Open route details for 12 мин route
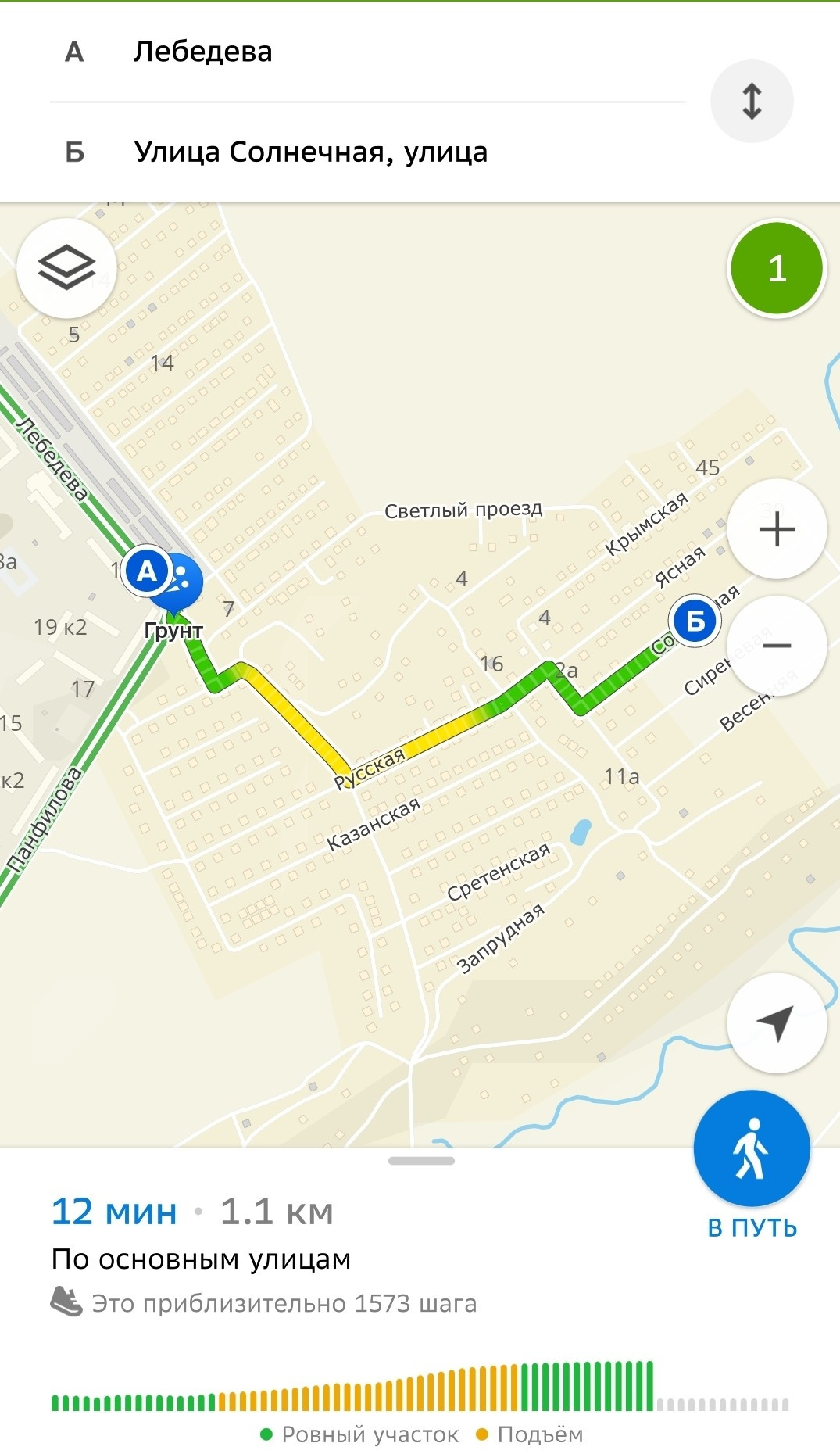Viewport: 840px width, 1454px height. (x=192, y=1212)
